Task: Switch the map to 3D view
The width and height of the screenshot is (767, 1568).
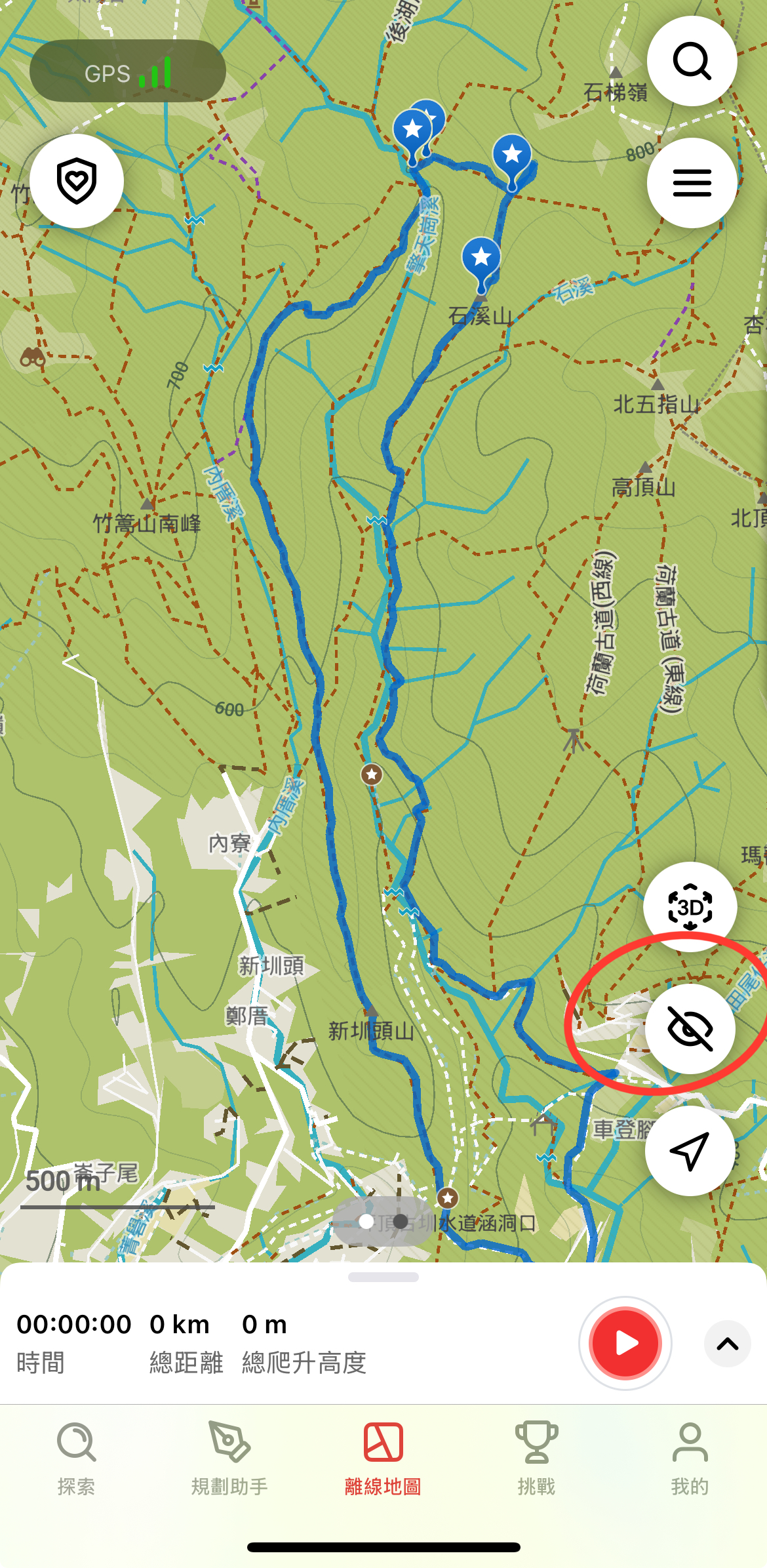Action: coord(690,907)
